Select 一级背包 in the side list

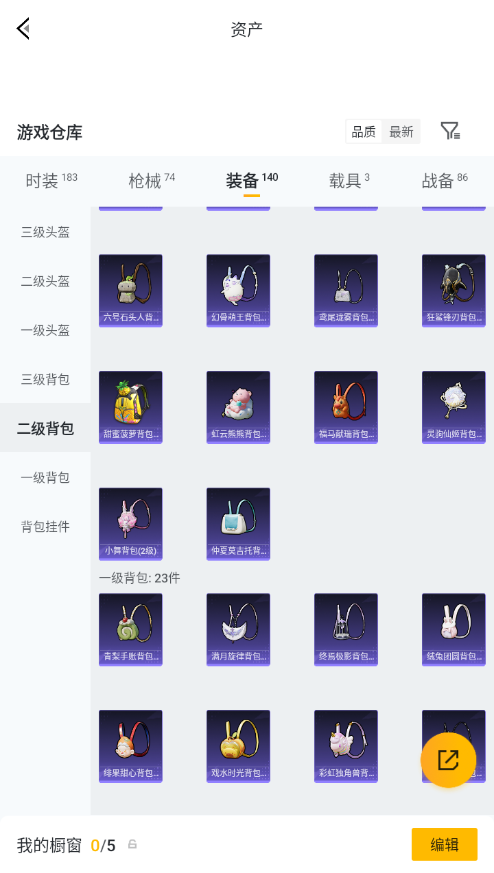point(45,477)
